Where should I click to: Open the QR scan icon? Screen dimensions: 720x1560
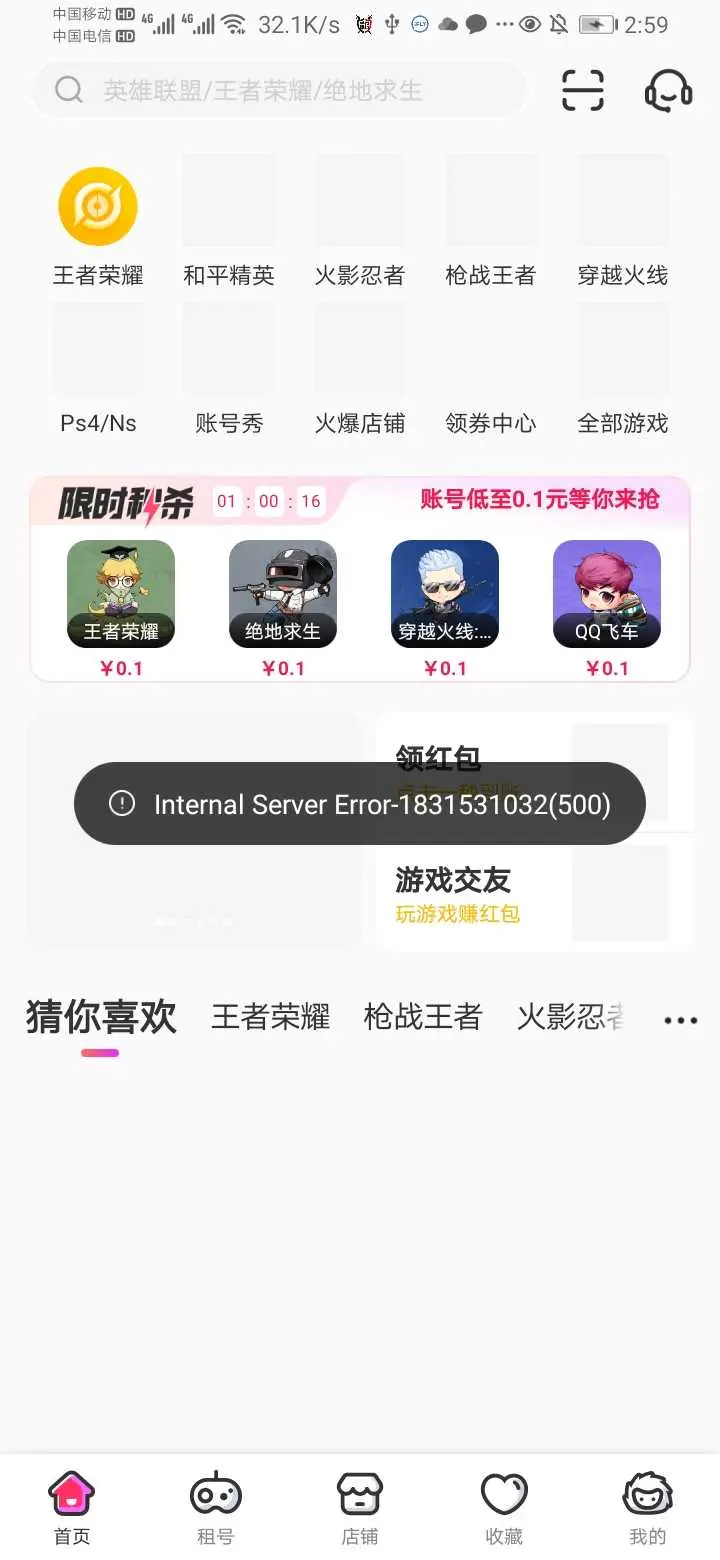pyautogui.click(x=583, y=90)
